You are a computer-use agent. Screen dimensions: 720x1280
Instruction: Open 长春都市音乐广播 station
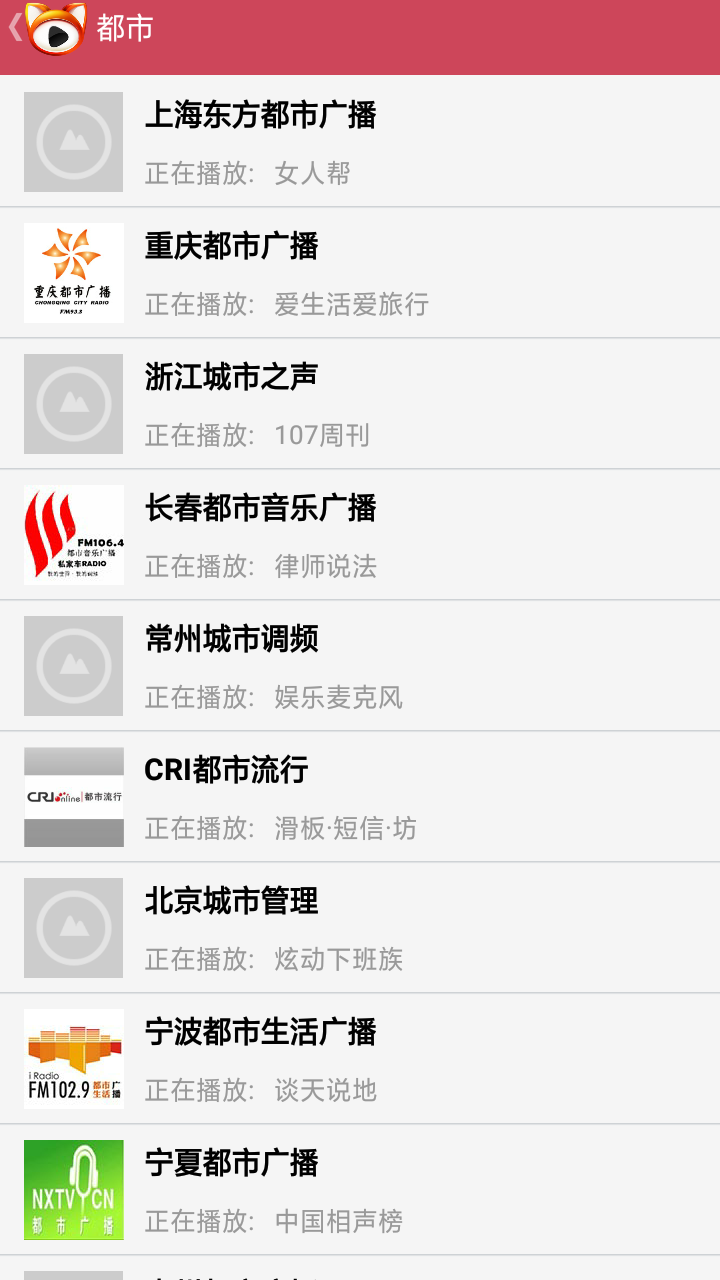click(x=360, y=535)
